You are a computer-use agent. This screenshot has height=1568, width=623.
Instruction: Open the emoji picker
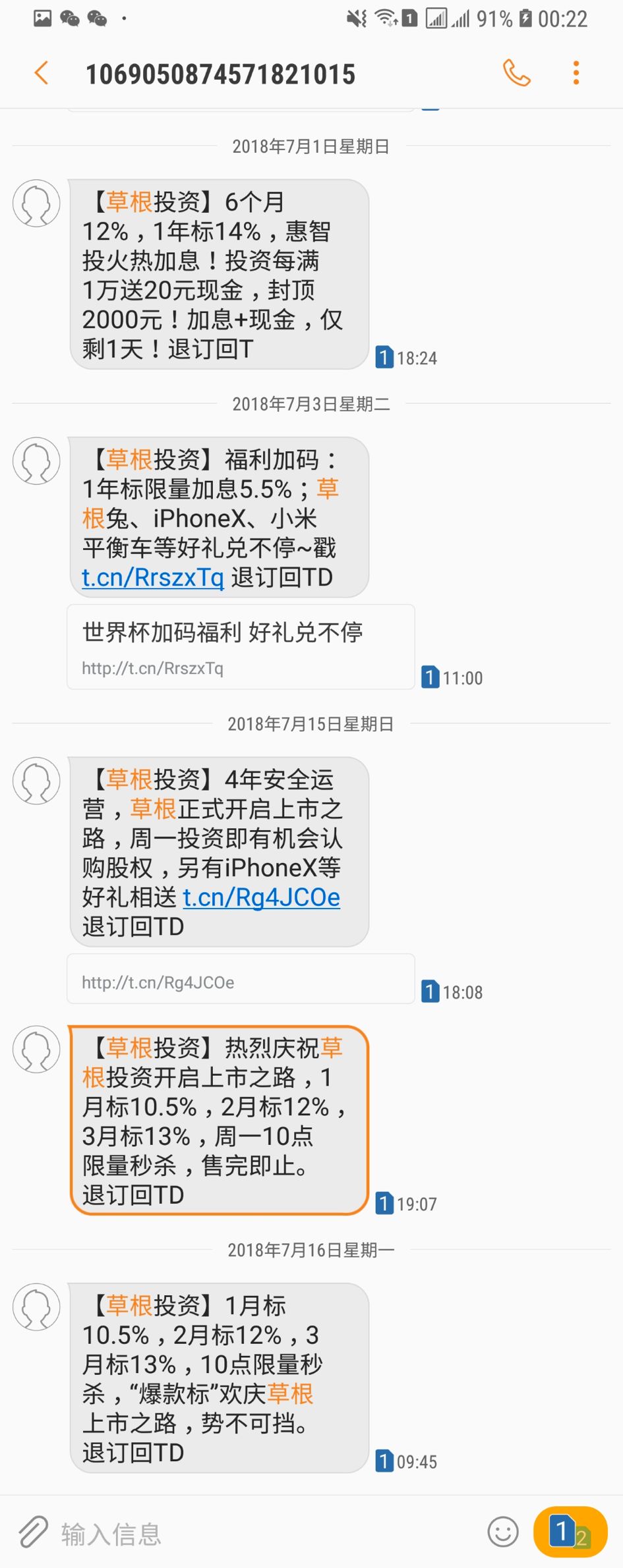tap(502, 1532)
